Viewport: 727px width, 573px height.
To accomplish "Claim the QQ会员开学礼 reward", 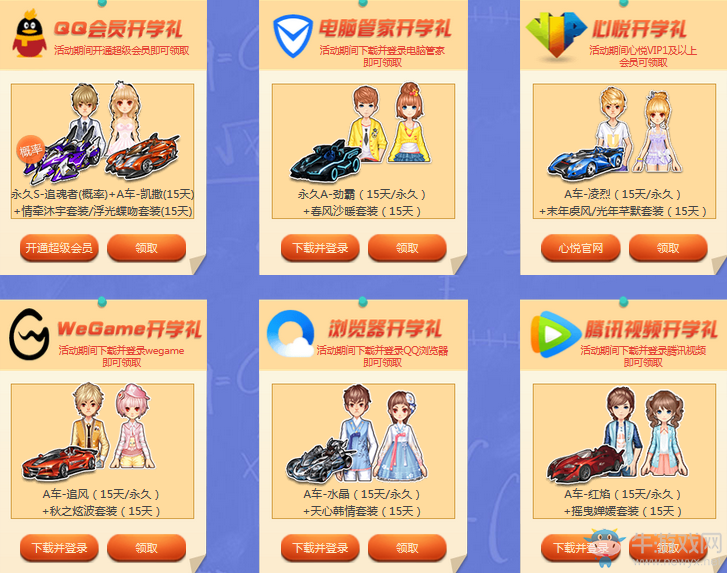I will [146, 248].
